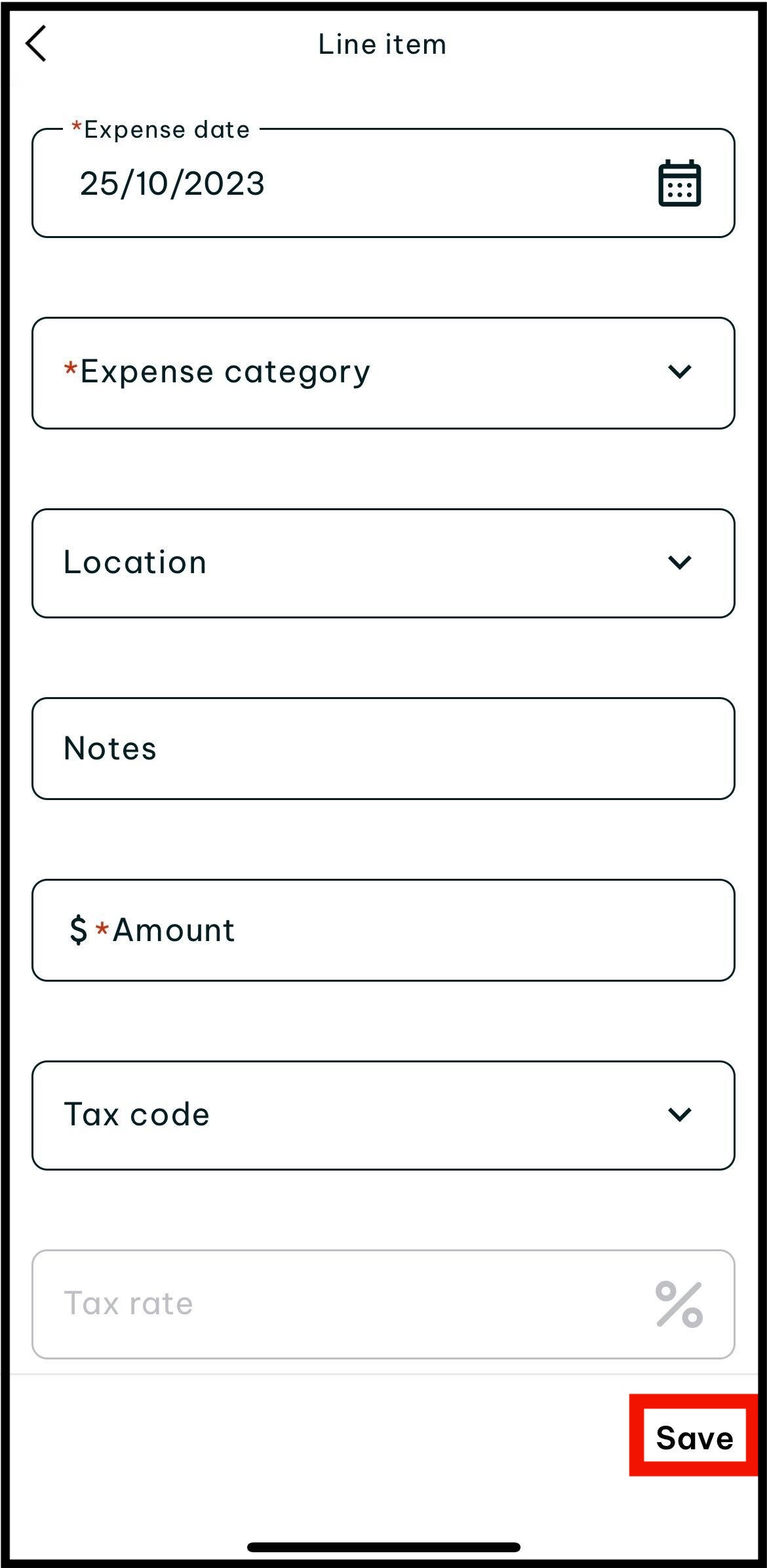This screenshot has height=1568, width=767.
Task: Tap the Notes text field
Action: 383,748
